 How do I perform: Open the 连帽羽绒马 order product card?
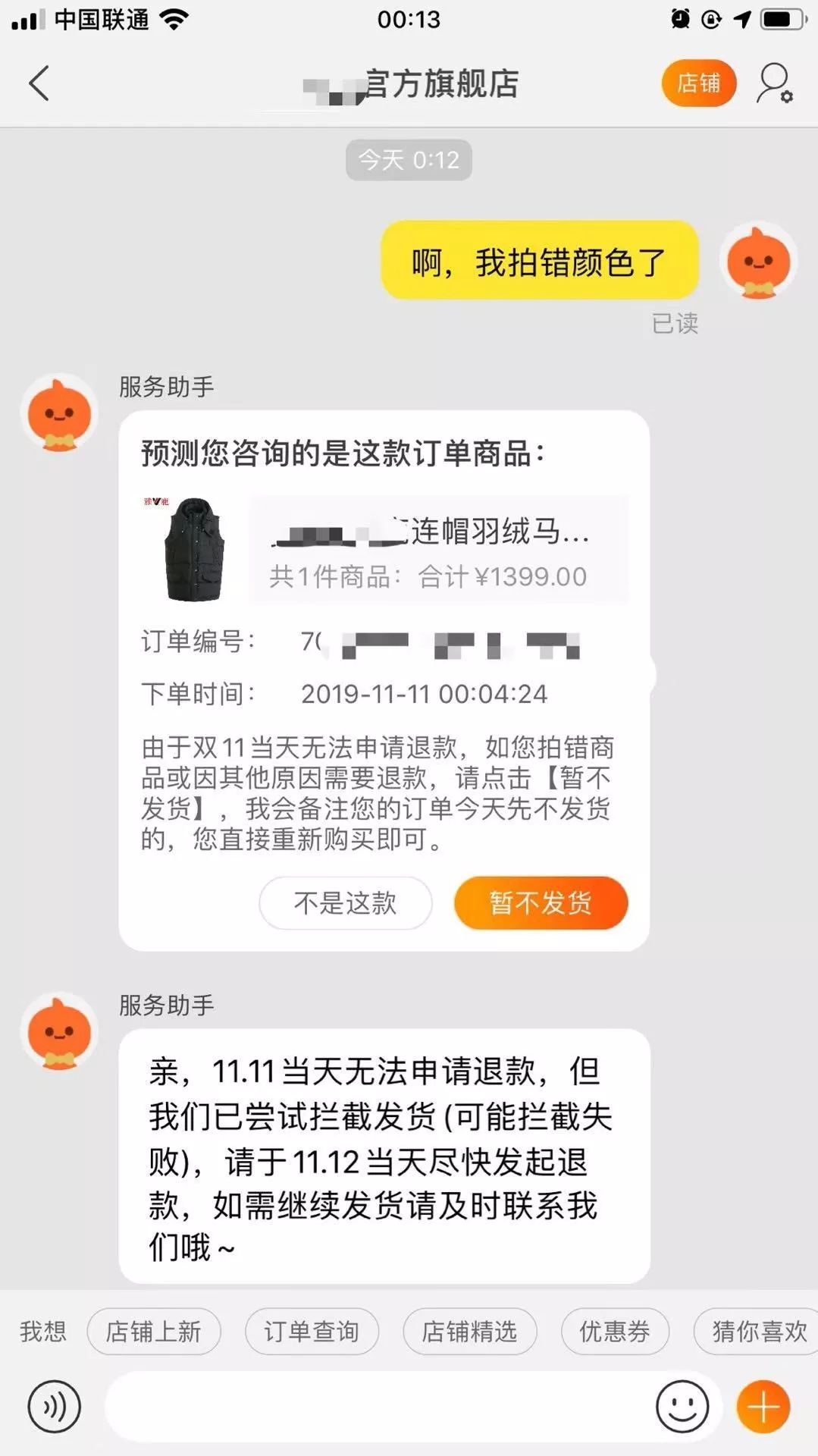[438, 550]
